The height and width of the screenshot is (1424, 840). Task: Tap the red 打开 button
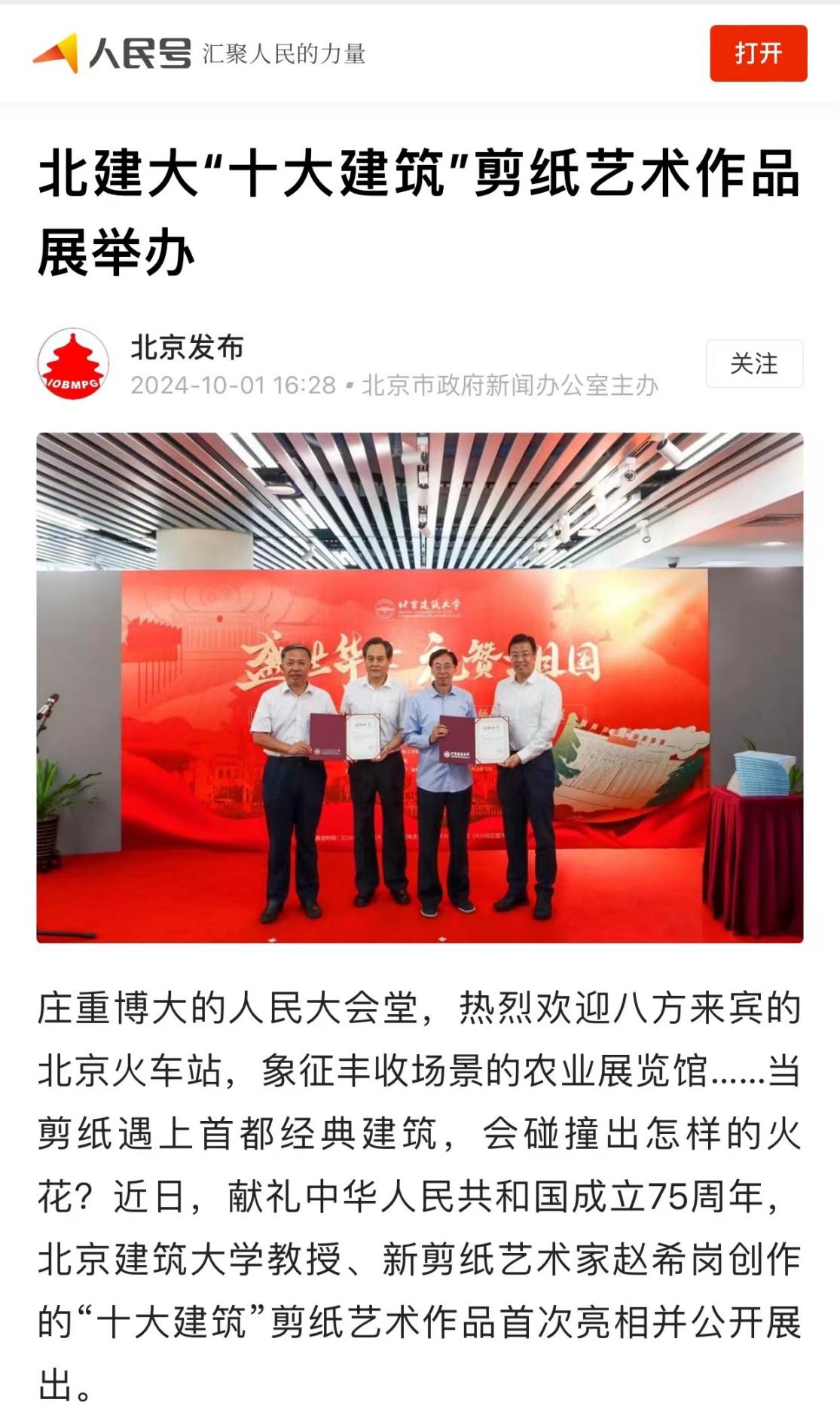click(x=758, y=53)
